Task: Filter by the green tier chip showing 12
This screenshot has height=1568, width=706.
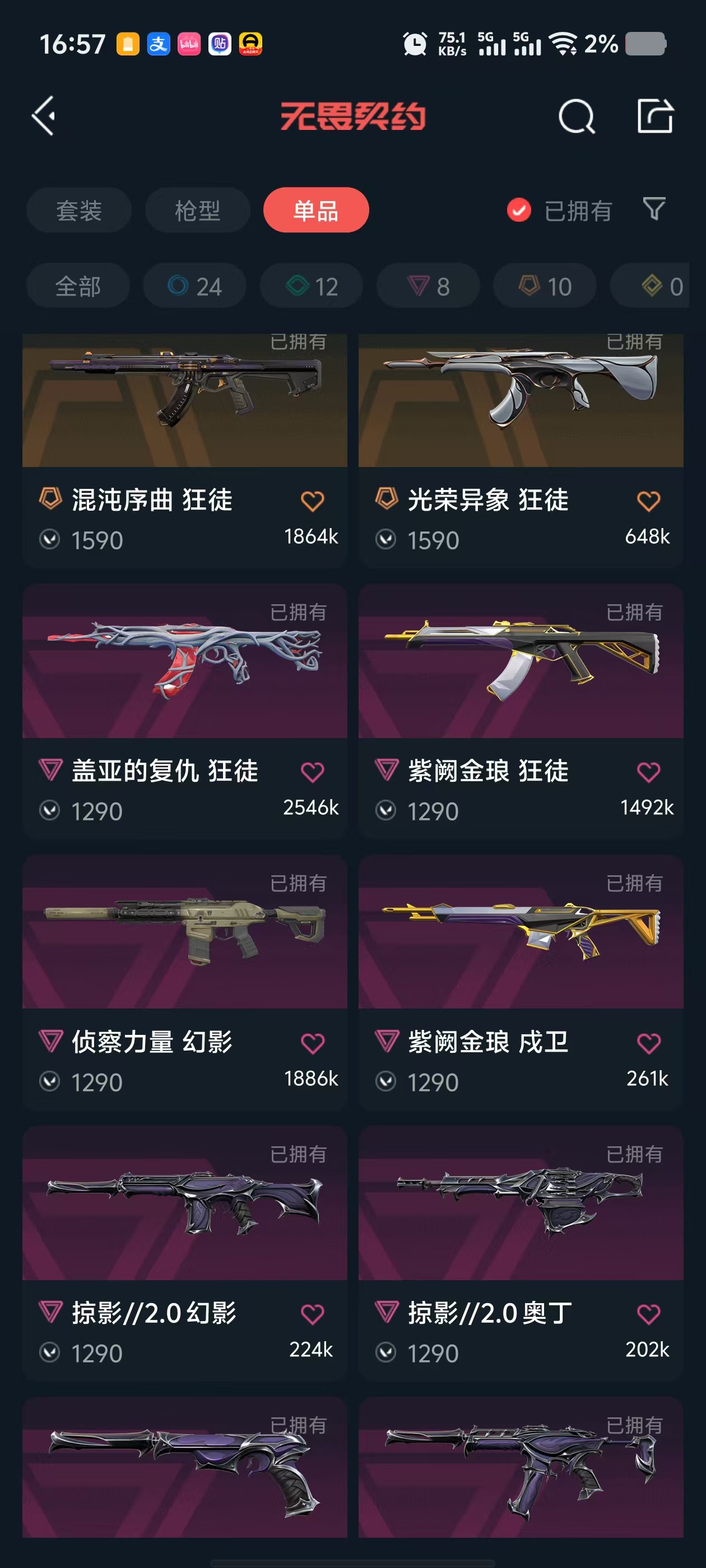Action: coord(312,286)
